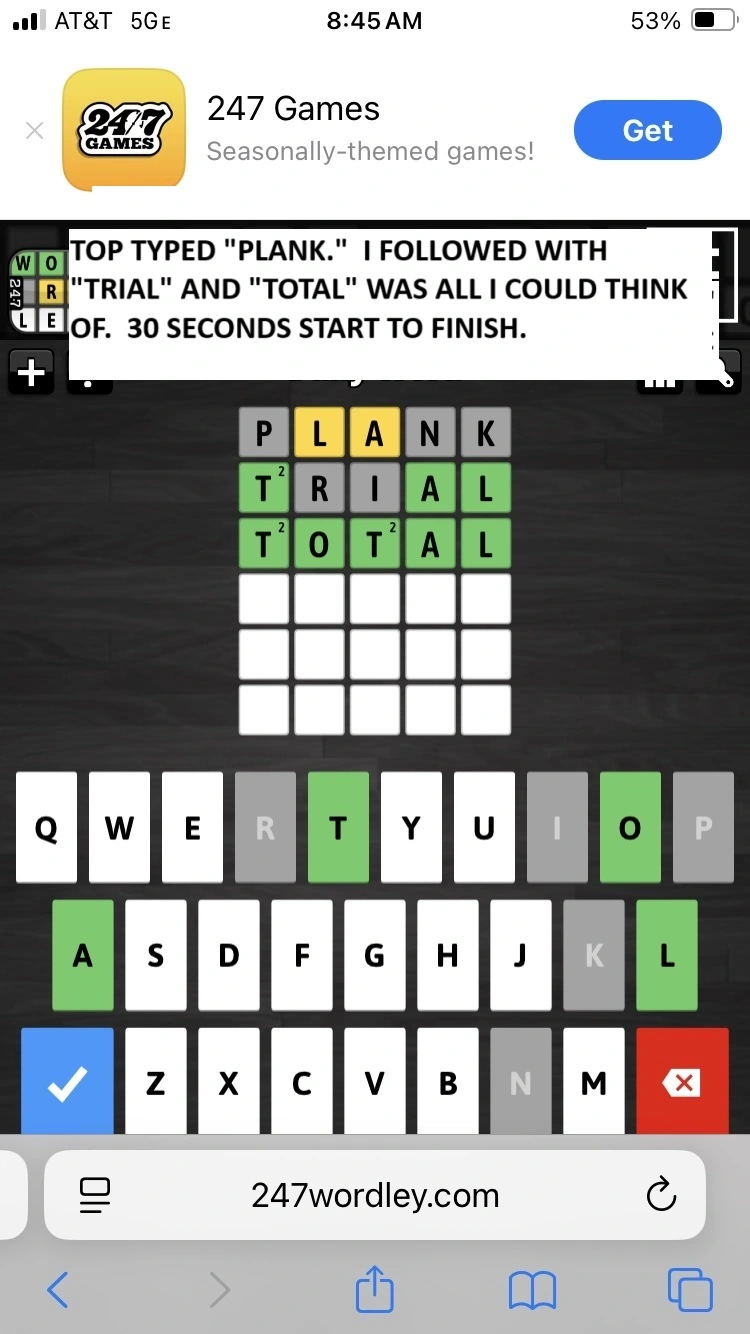Viewport: 750px width, 1334px height.
Task: Open the Safari share sheet
Action: [x=375, y=1288]
